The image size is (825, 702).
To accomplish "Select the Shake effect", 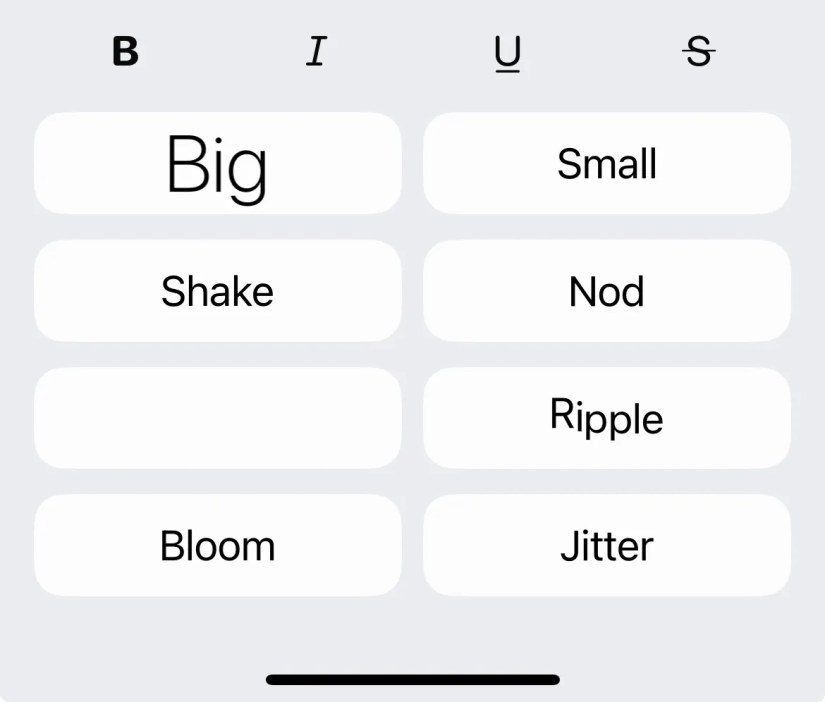I will [218, 291].
